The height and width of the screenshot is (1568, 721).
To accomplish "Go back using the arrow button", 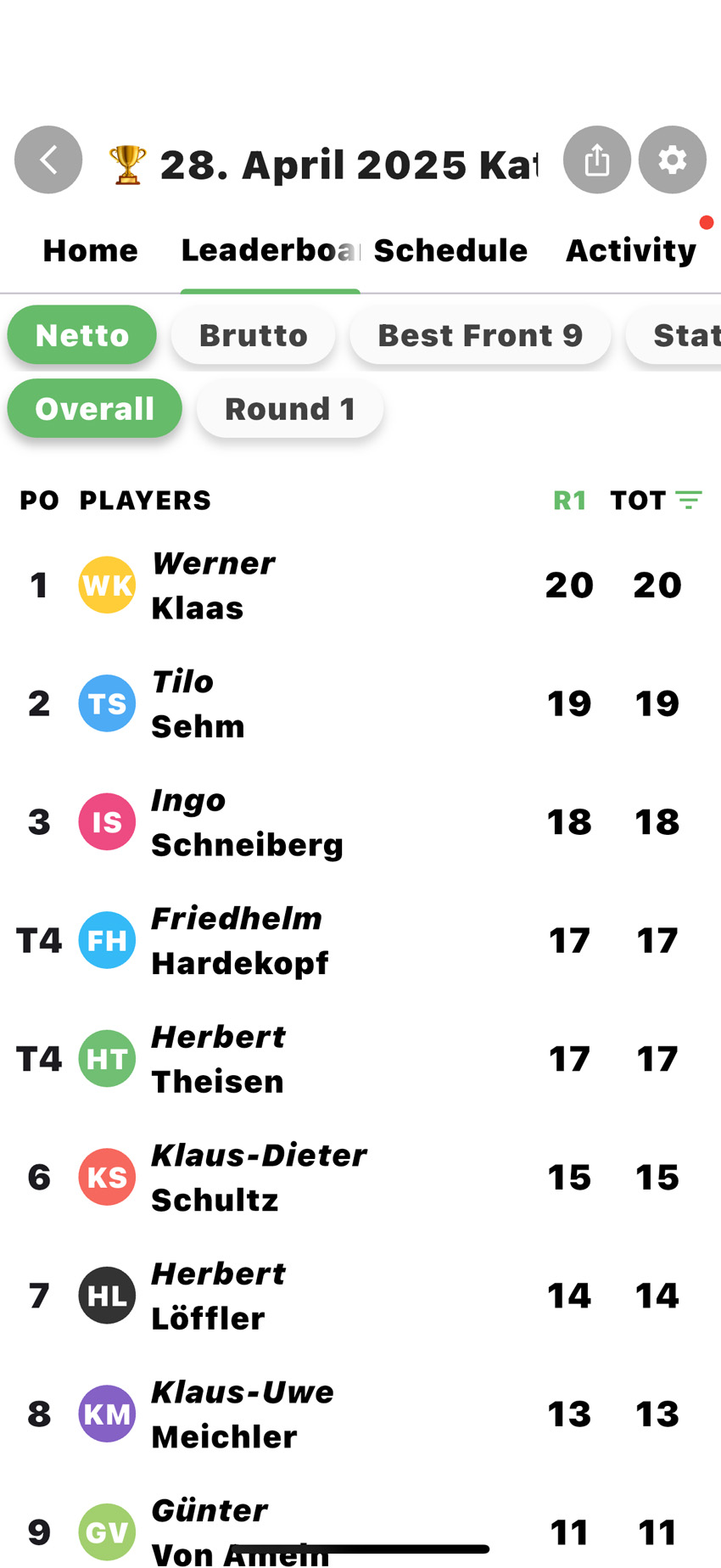I will [x=48, y=160].
